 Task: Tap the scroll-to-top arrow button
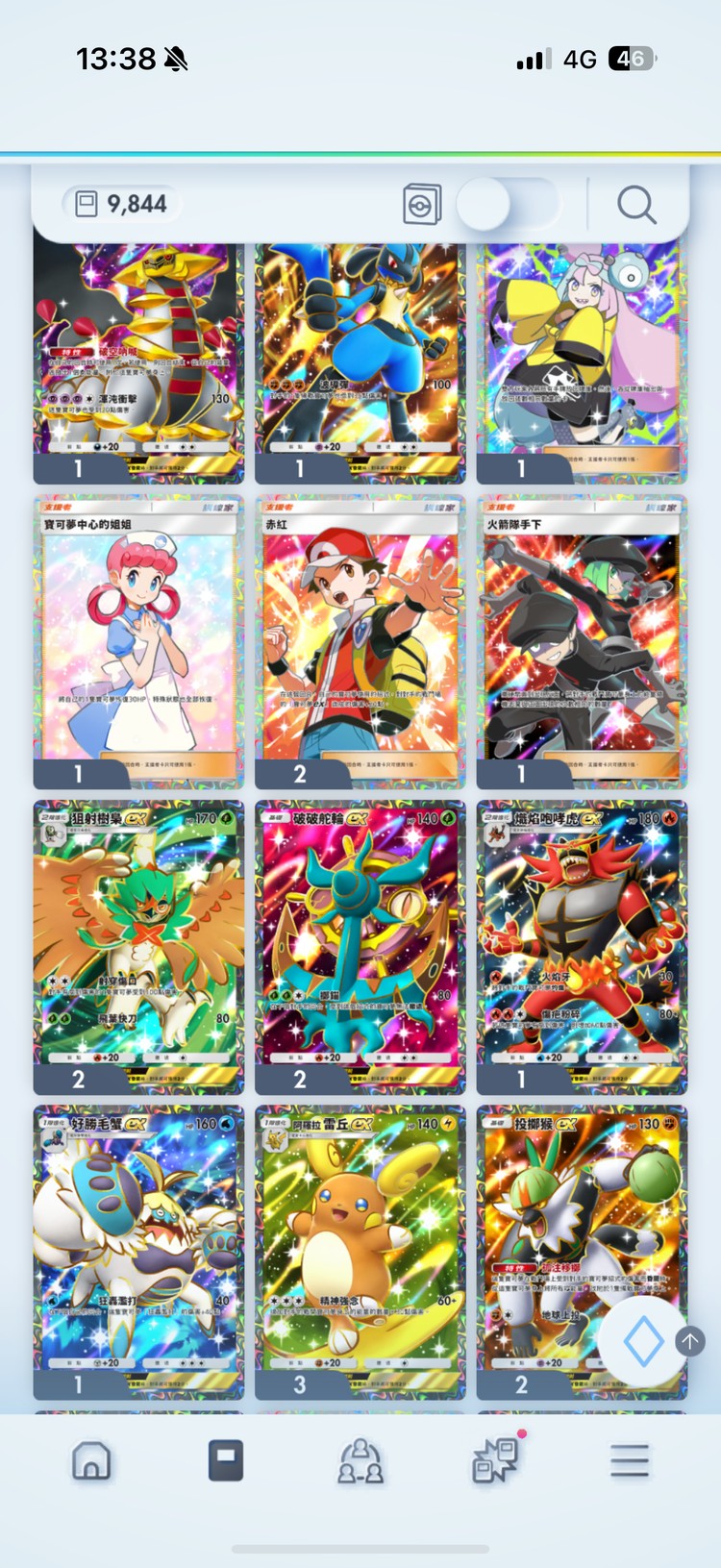689,1341
